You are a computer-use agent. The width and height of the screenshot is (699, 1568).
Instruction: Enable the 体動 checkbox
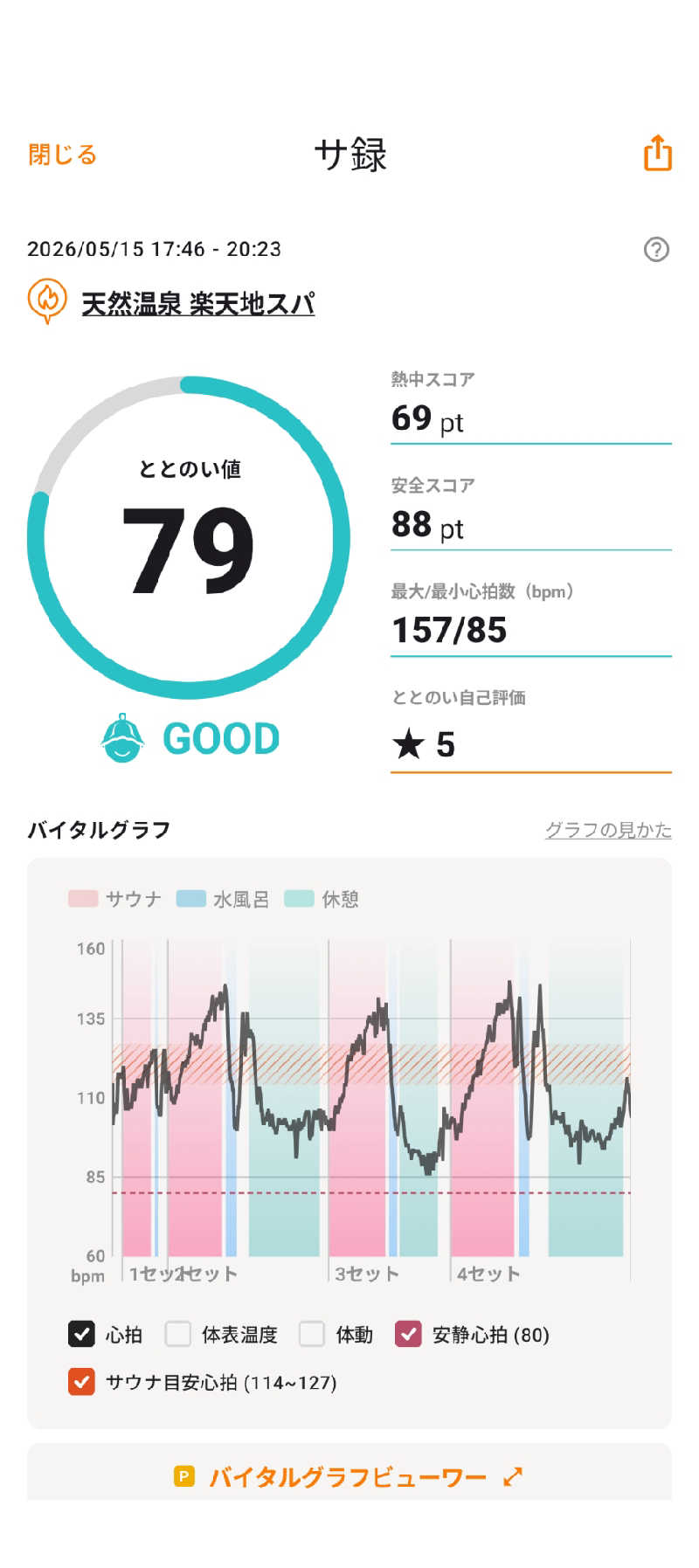click(312, 1334)
